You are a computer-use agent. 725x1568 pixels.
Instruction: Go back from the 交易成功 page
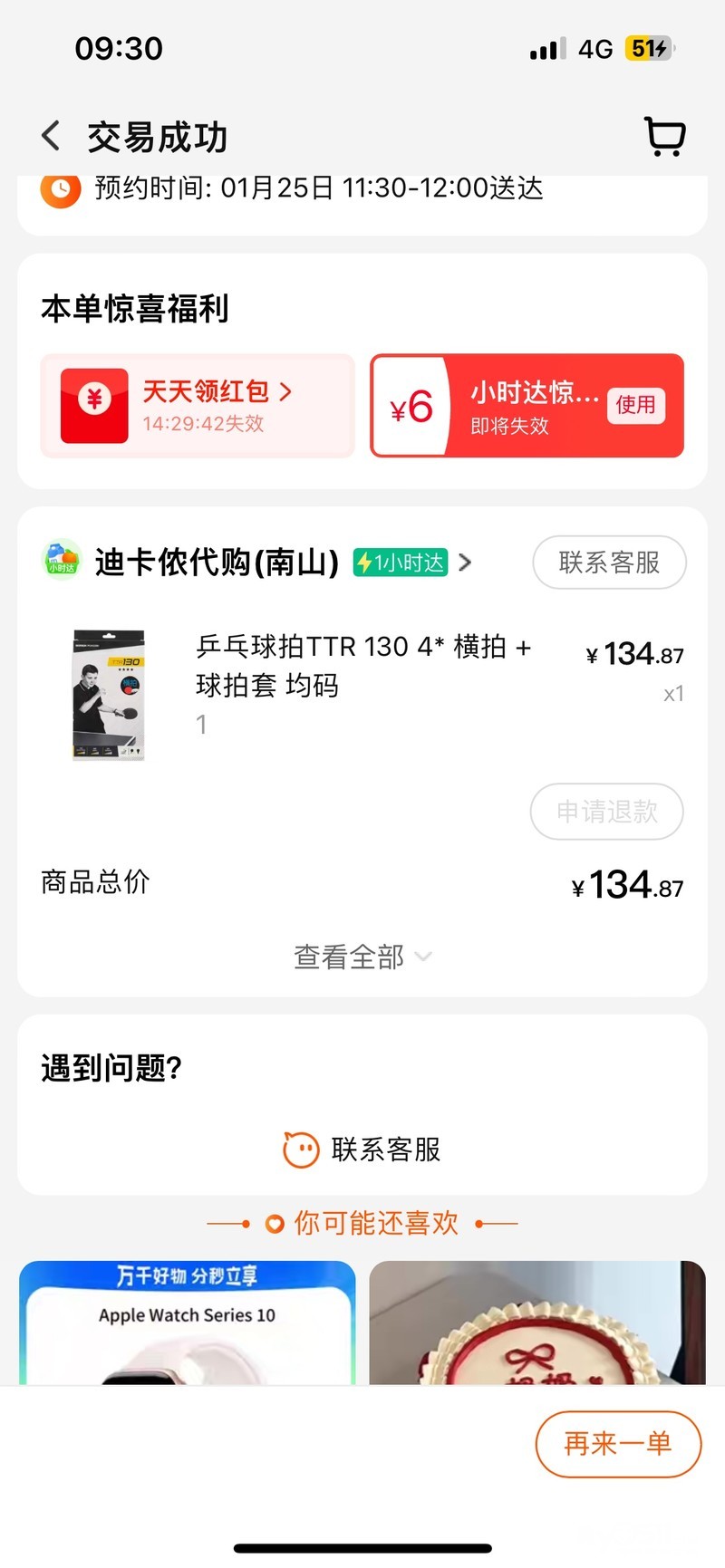[x=52, y=137]
